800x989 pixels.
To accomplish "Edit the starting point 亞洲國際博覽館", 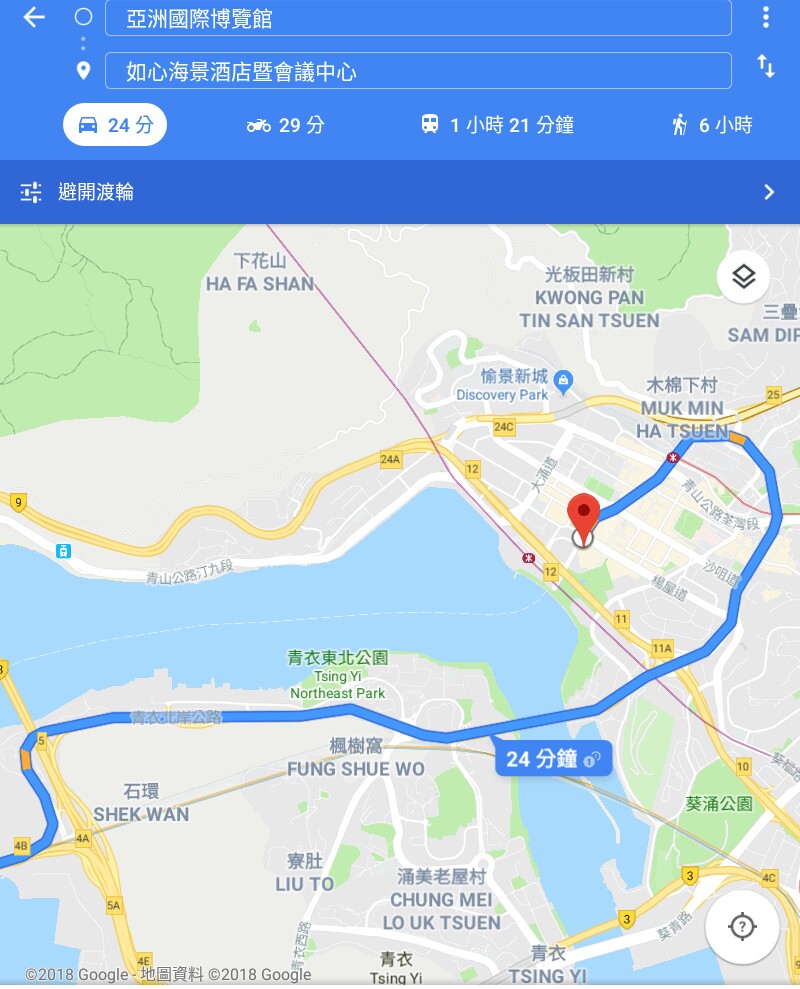I will pos(417,18).
